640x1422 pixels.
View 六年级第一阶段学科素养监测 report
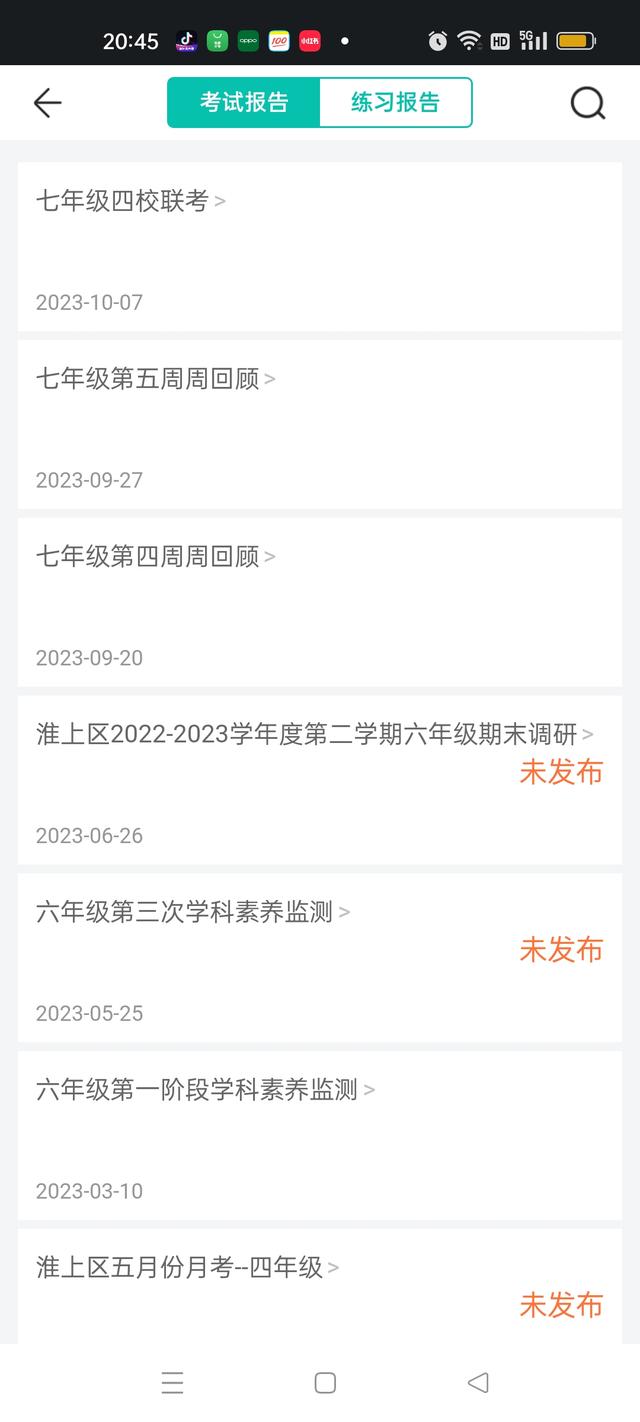320,1136
